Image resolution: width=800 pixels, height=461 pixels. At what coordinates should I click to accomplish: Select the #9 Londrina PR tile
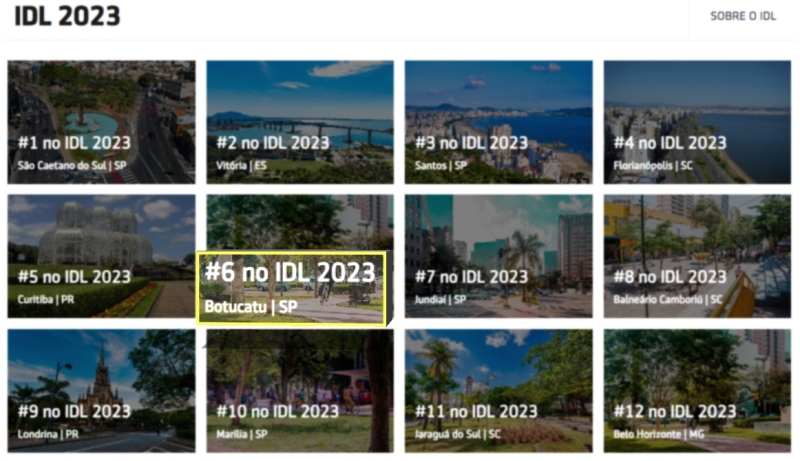[x=101, y=390]
